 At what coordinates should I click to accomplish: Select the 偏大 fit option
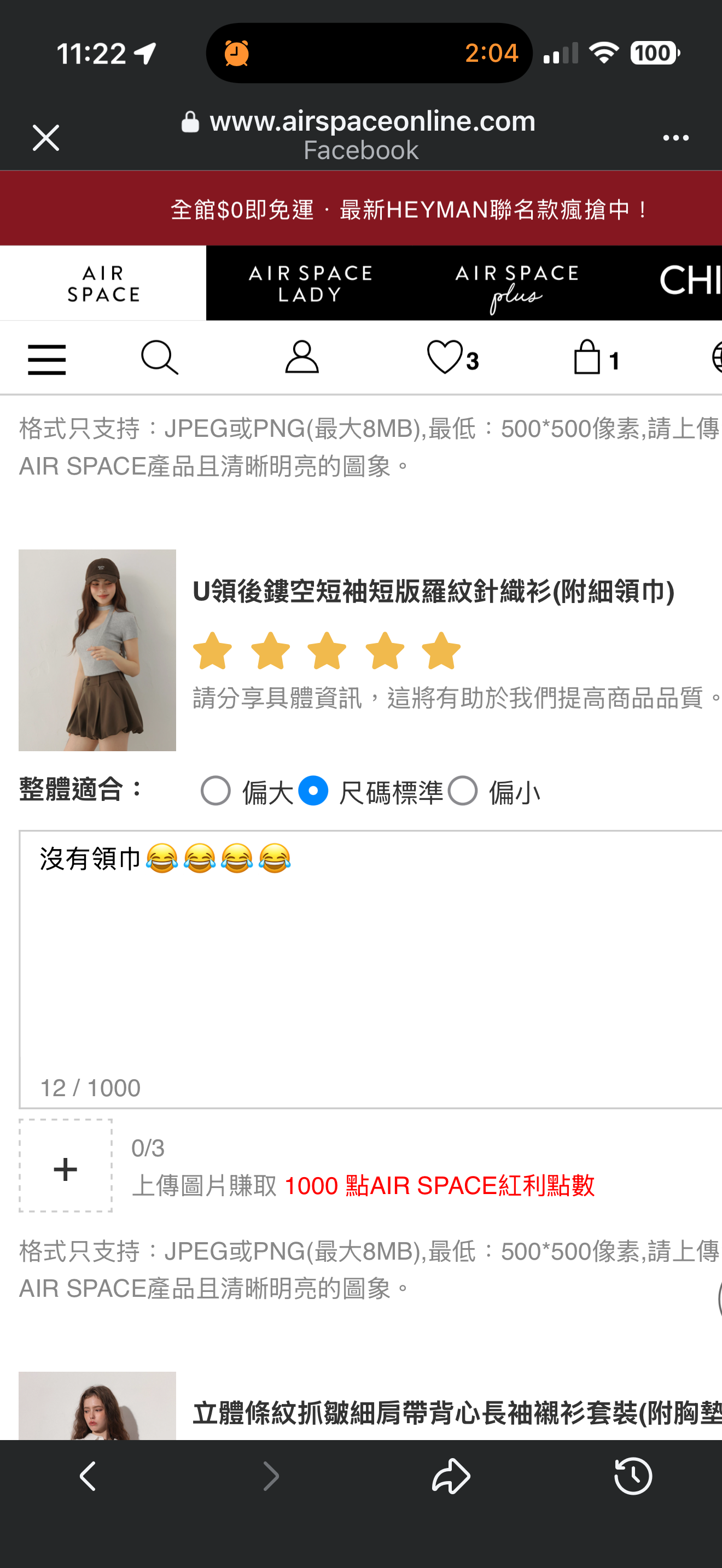point(216,791)
